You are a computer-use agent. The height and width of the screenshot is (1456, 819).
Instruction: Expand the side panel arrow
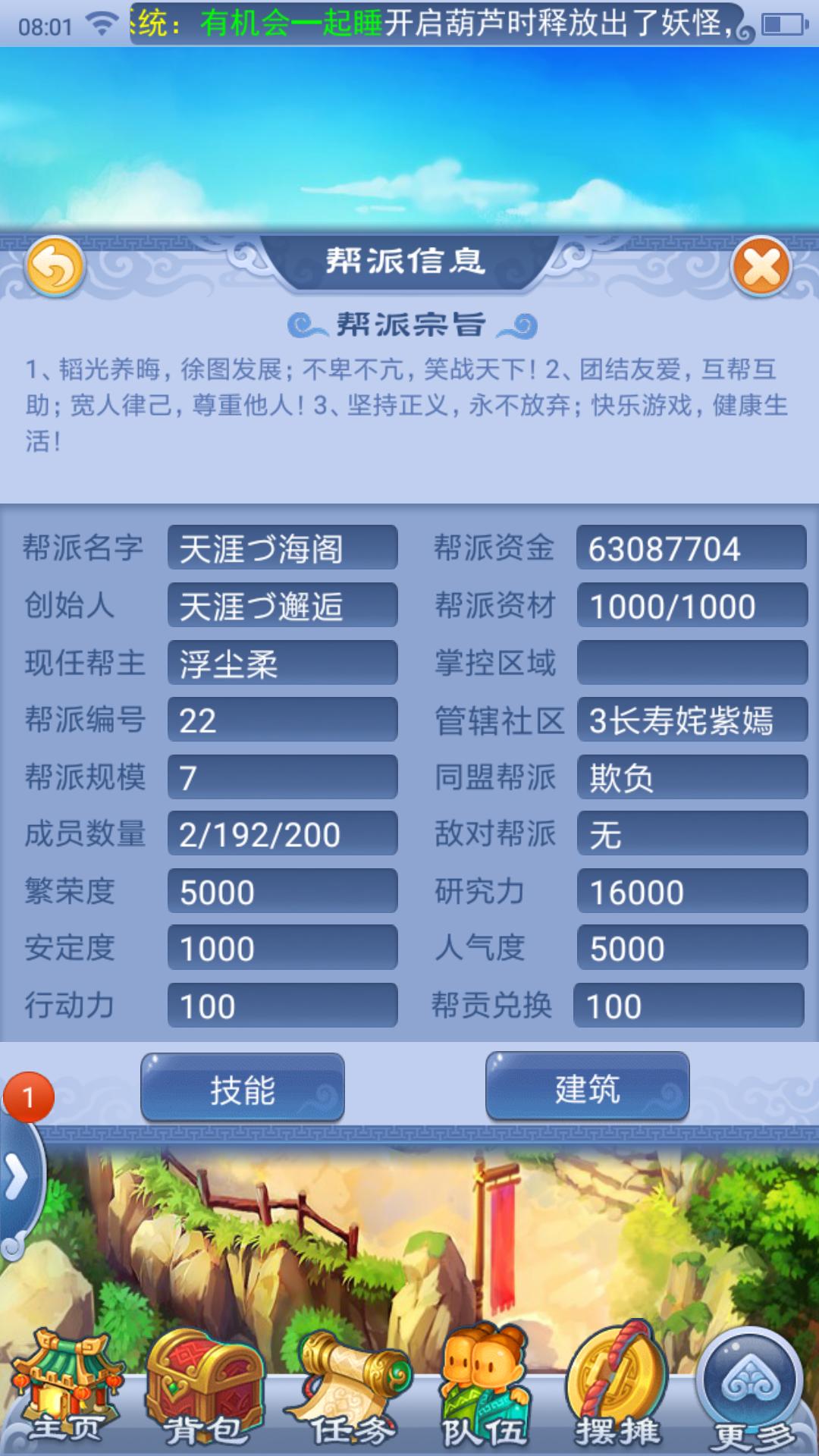pos(17,1179)
